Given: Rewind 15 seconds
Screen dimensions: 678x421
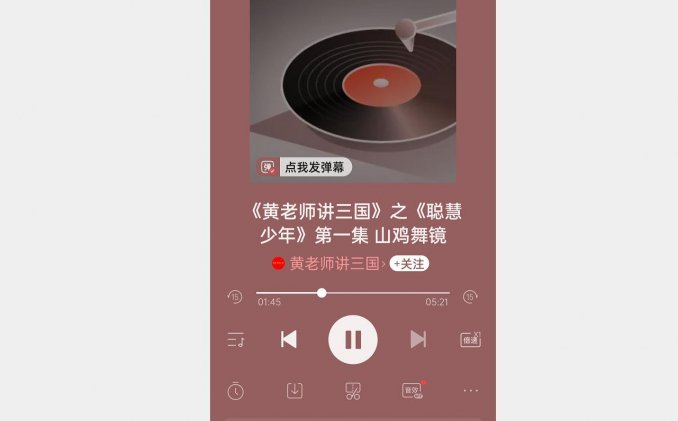Looking at the screenshot, I should point(235,296).
